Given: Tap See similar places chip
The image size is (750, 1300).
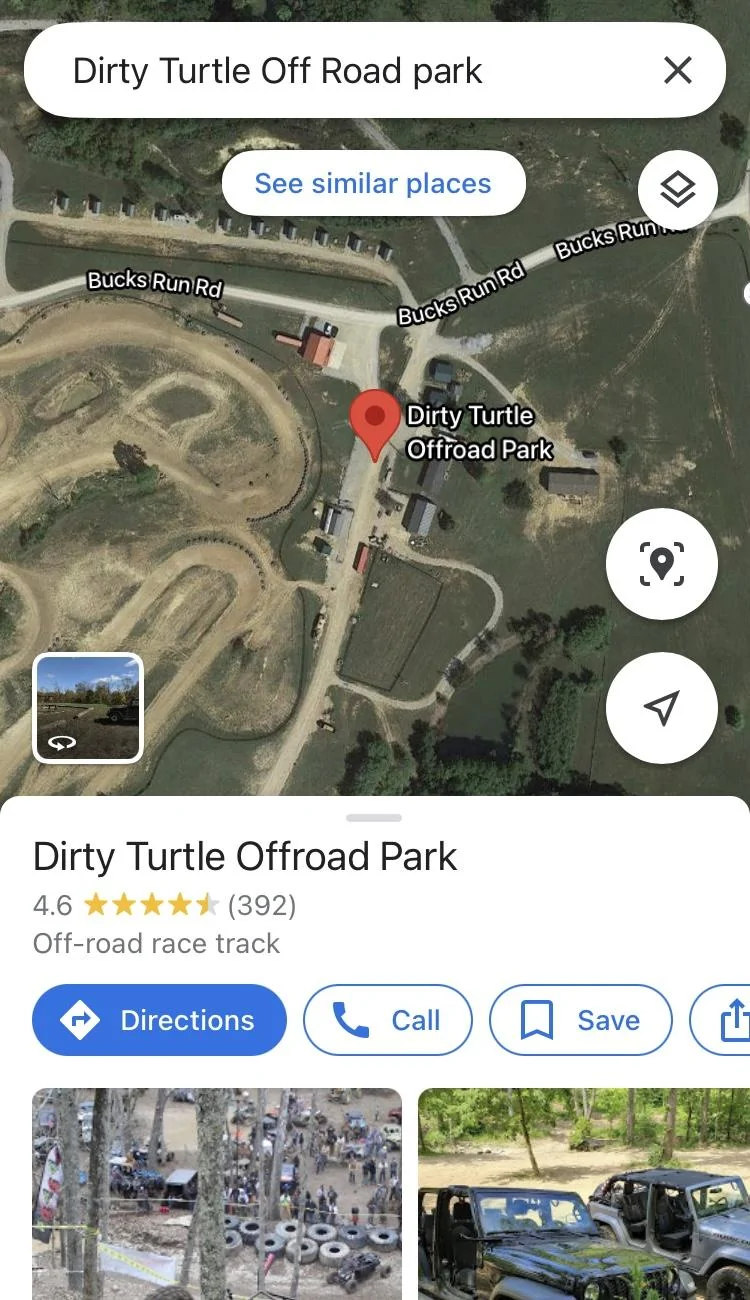Looking at the screenshot, I should [373, 183].
